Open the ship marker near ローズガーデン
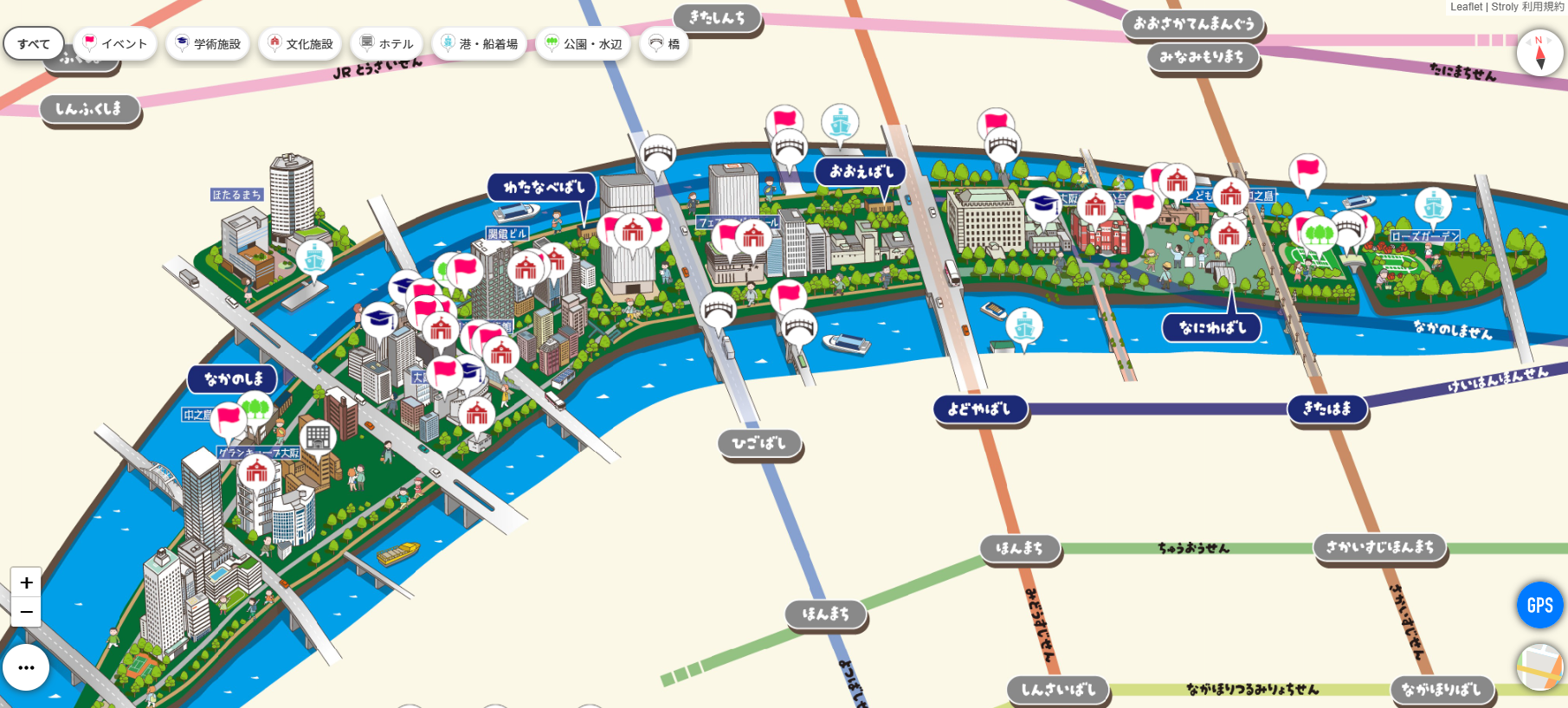The height and width of the screenshot is (708, 1568). pos(1433,206)
